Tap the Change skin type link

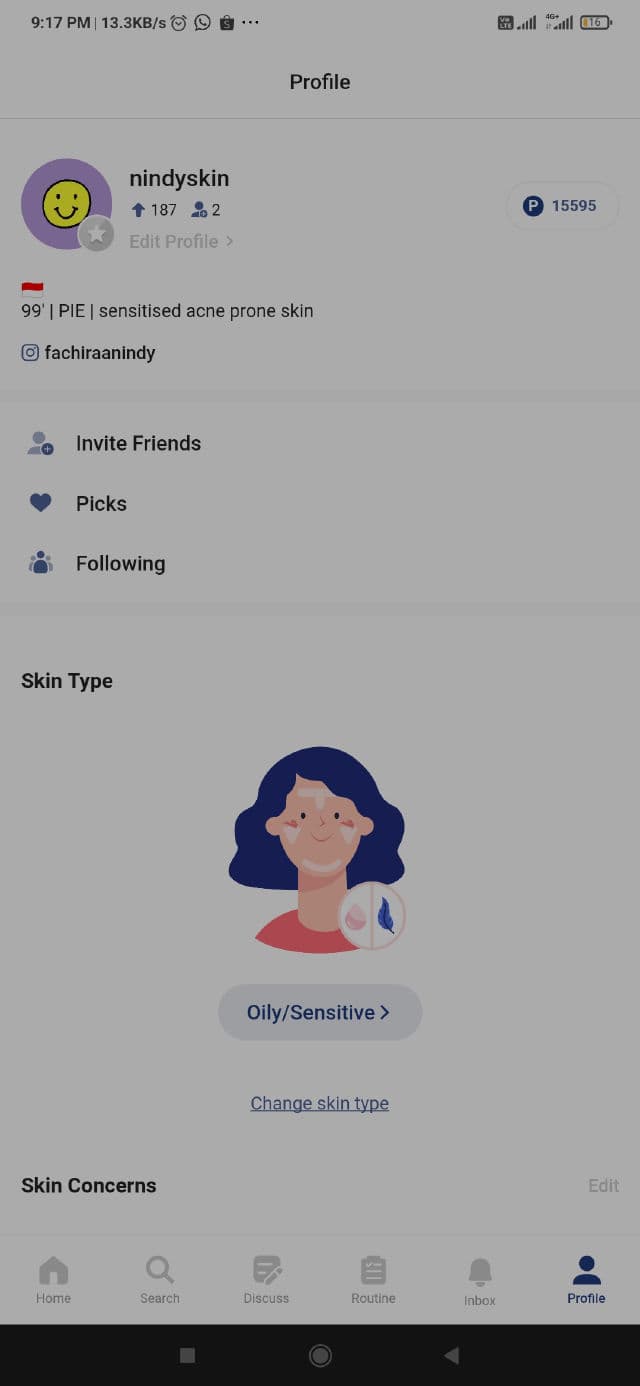320,1103
